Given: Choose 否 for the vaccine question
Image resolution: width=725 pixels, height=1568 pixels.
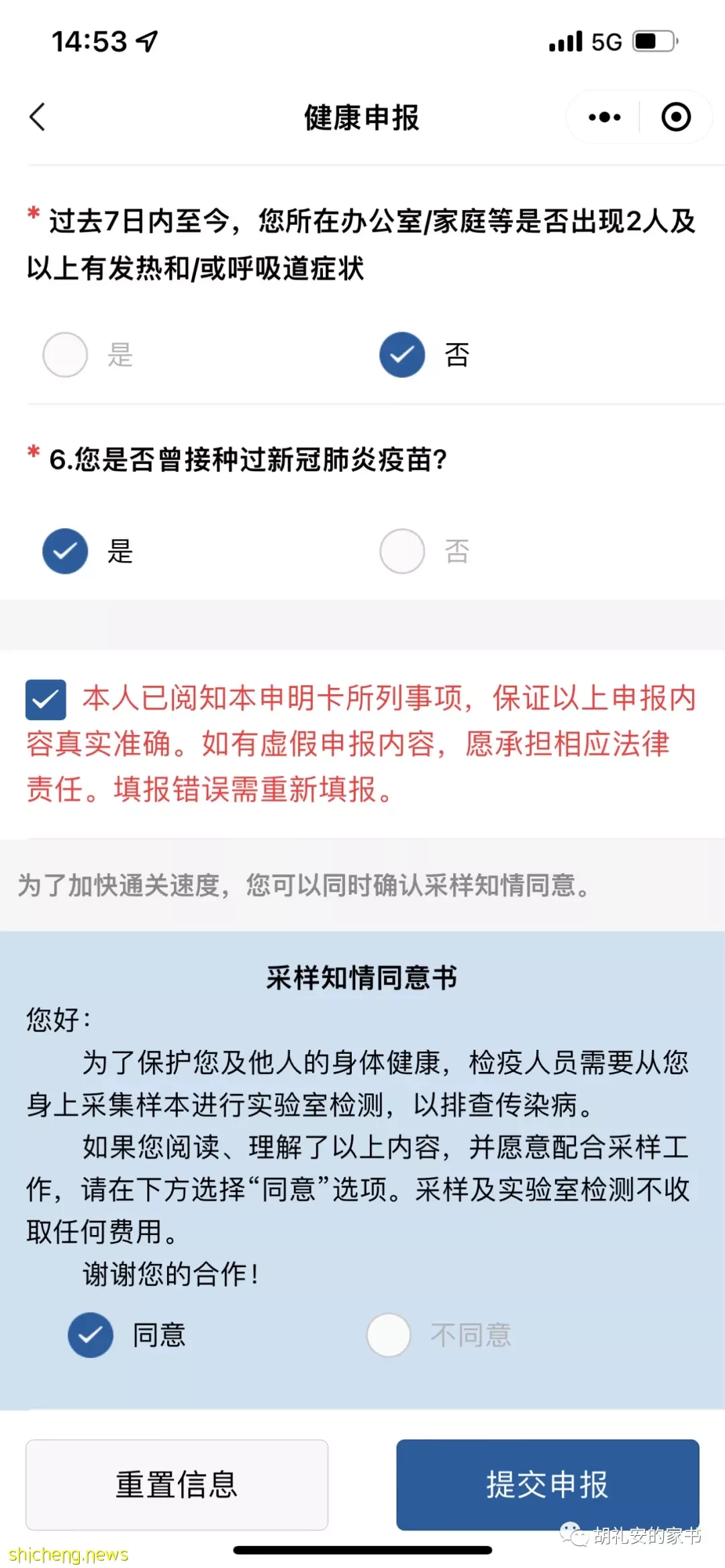Looking at the screenshot, I should click(402, 551).
